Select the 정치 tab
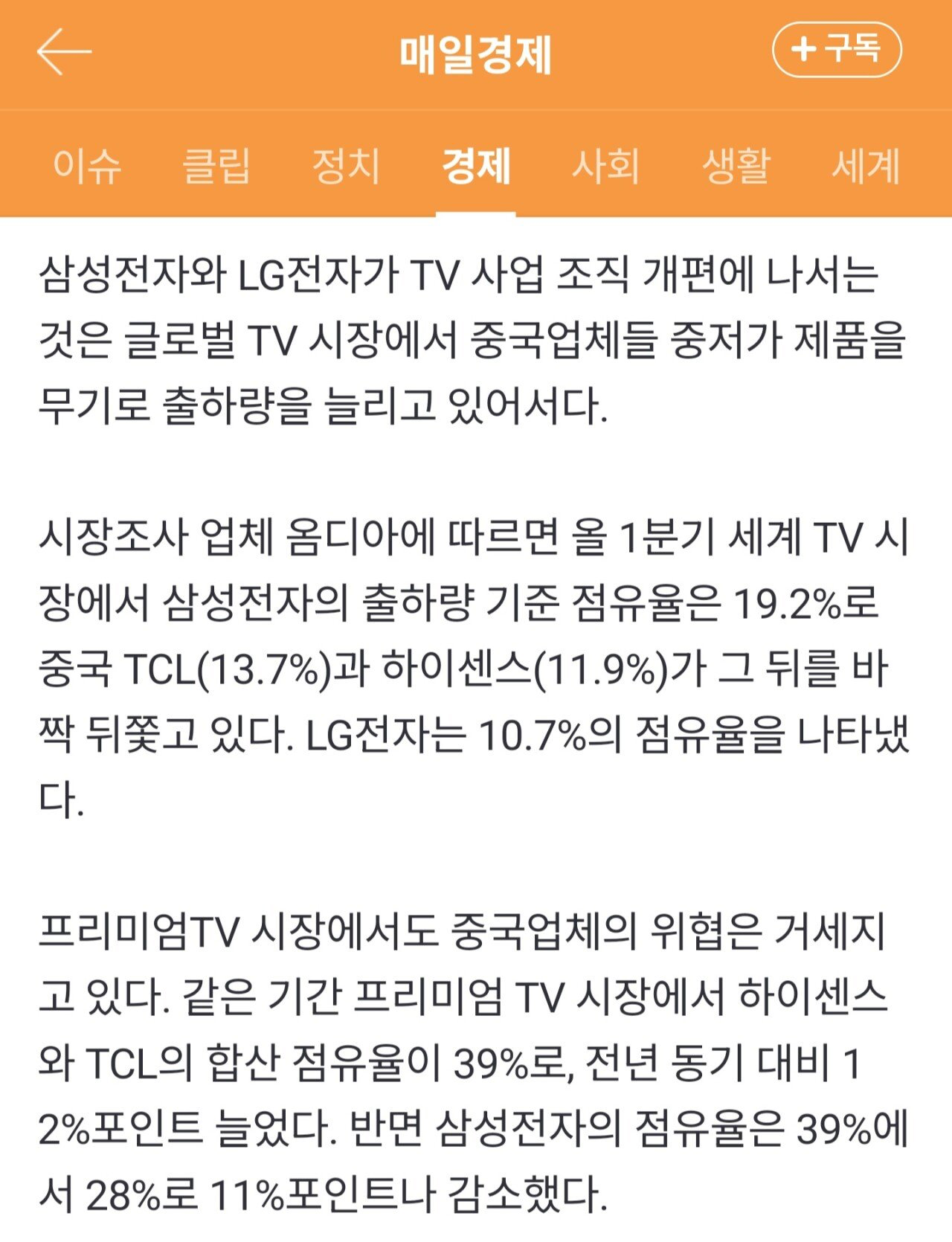 click(346, 165)
